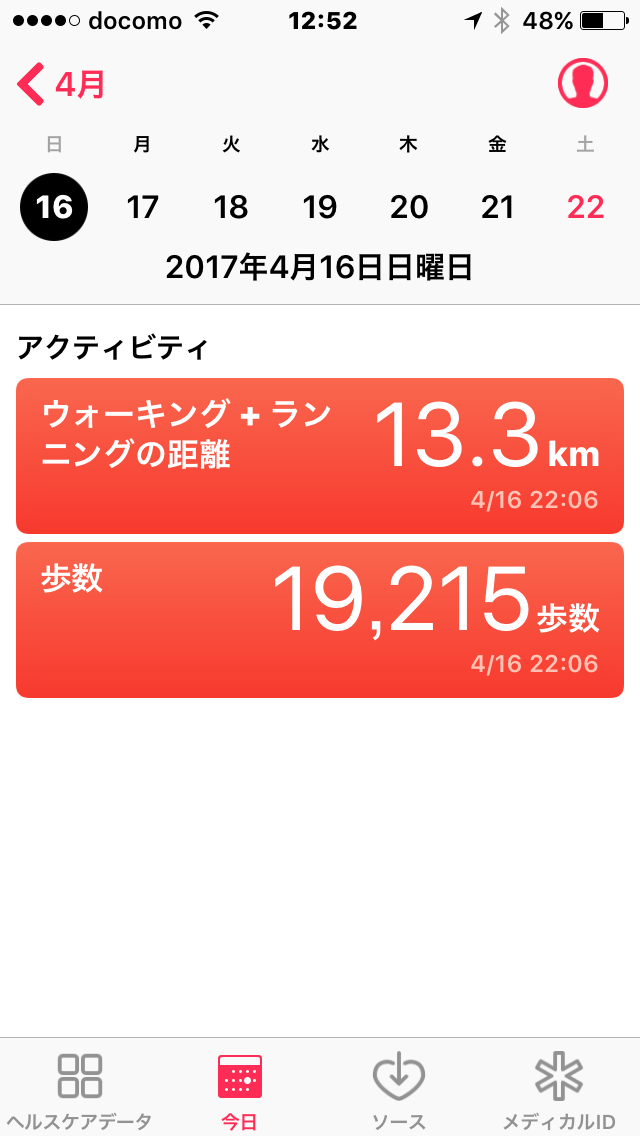Open the profile icon
Viewport: 640px width, 1136px height.
[582, 84]
